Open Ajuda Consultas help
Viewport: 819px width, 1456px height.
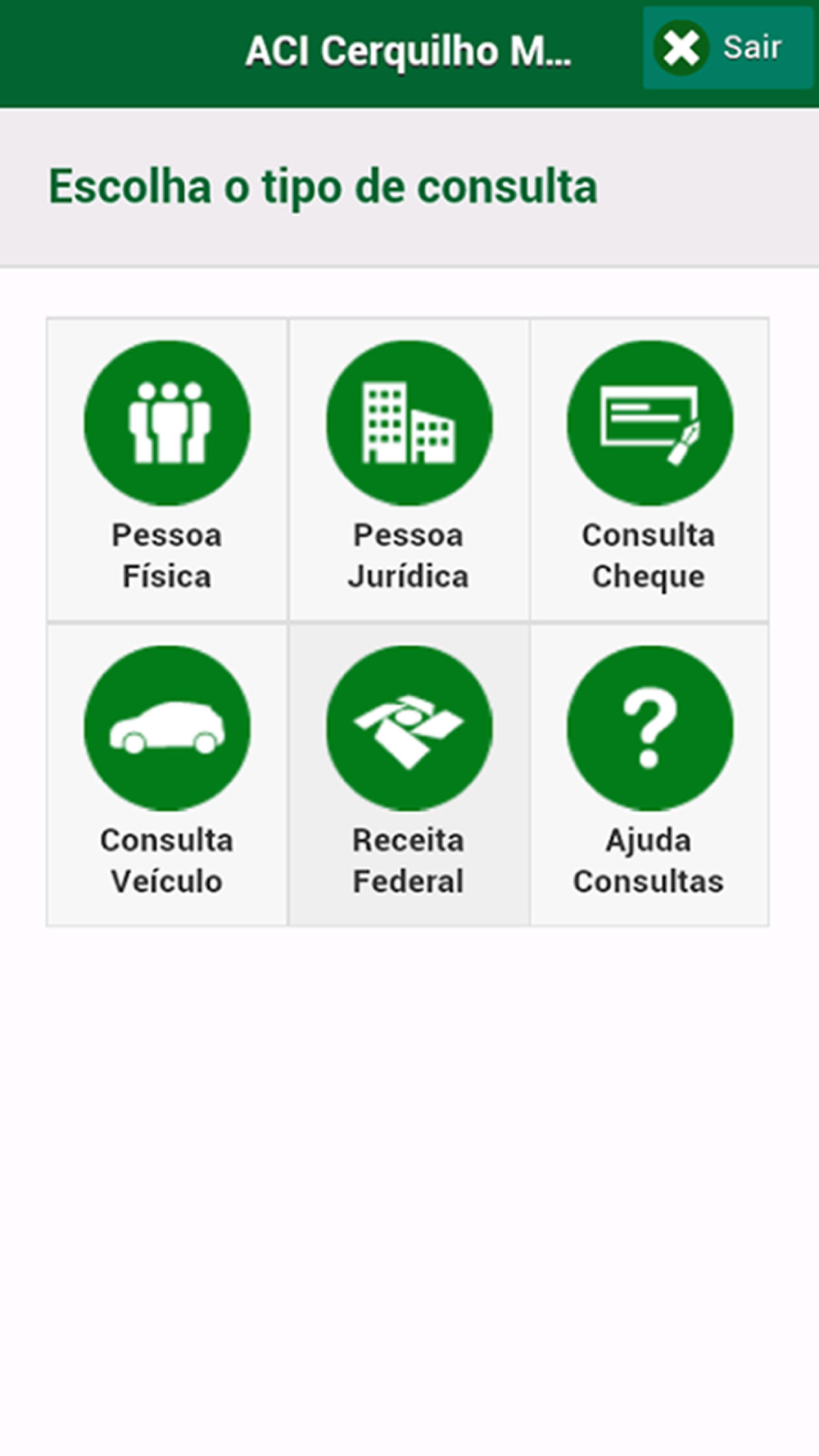click(649, 775)
